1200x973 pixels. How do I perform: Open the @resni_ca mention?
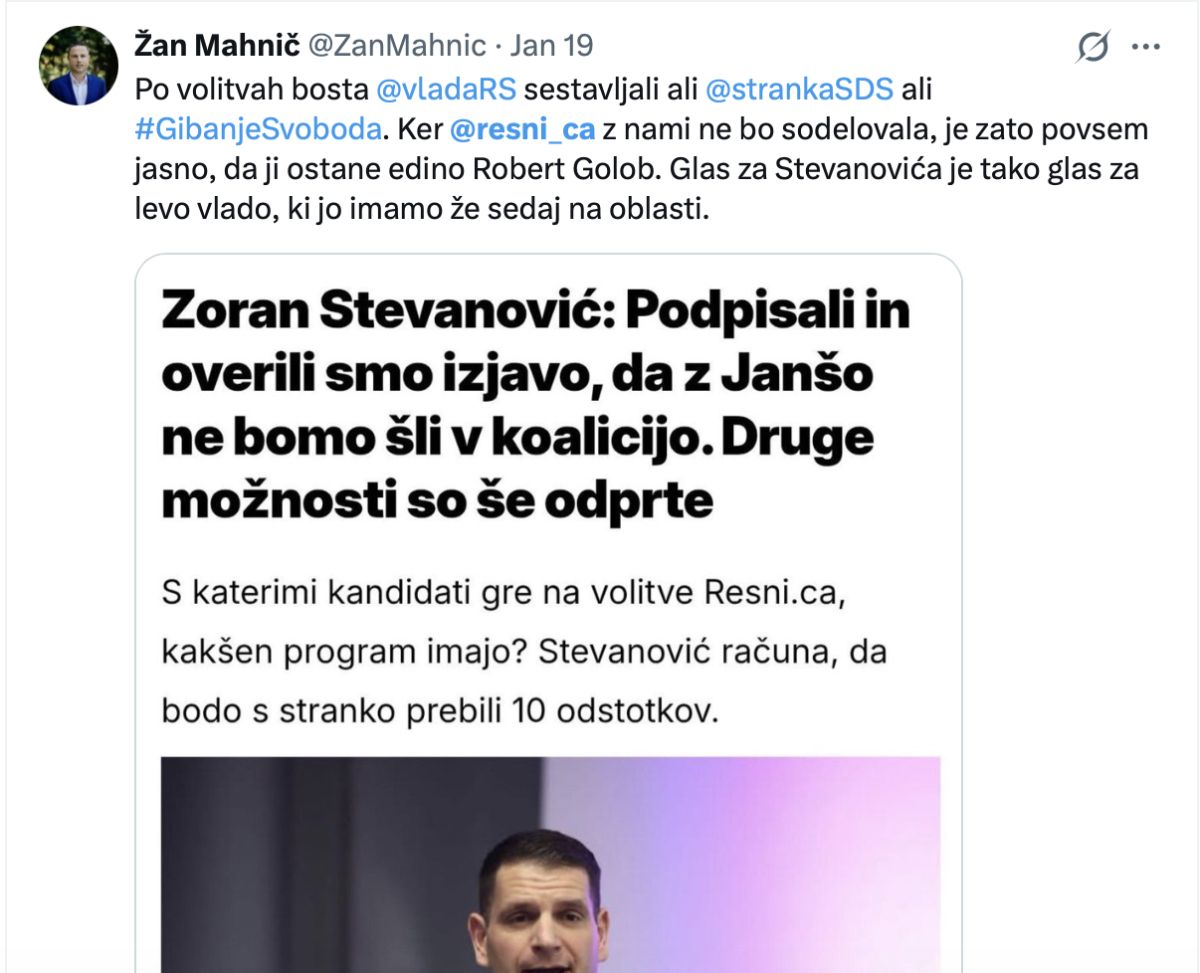click(523, 130)
